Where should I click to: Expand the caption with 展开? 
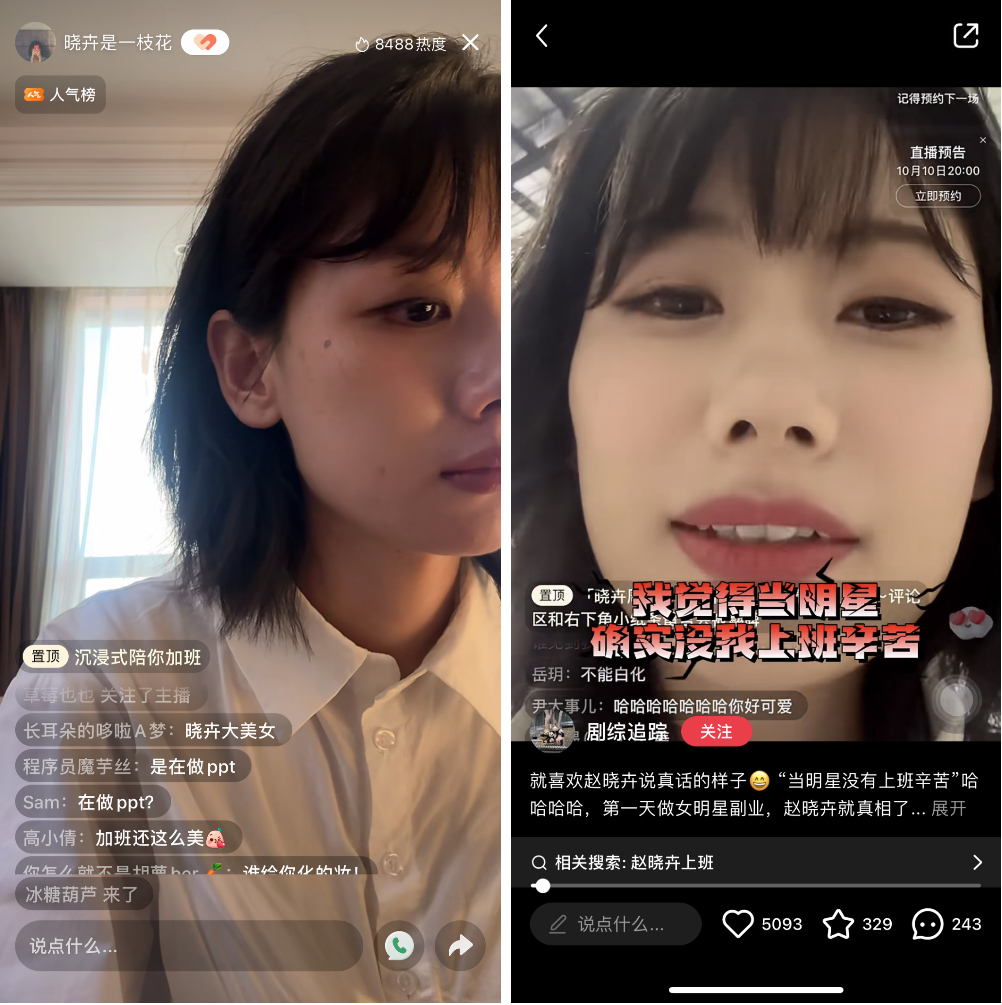coord(949,808)
